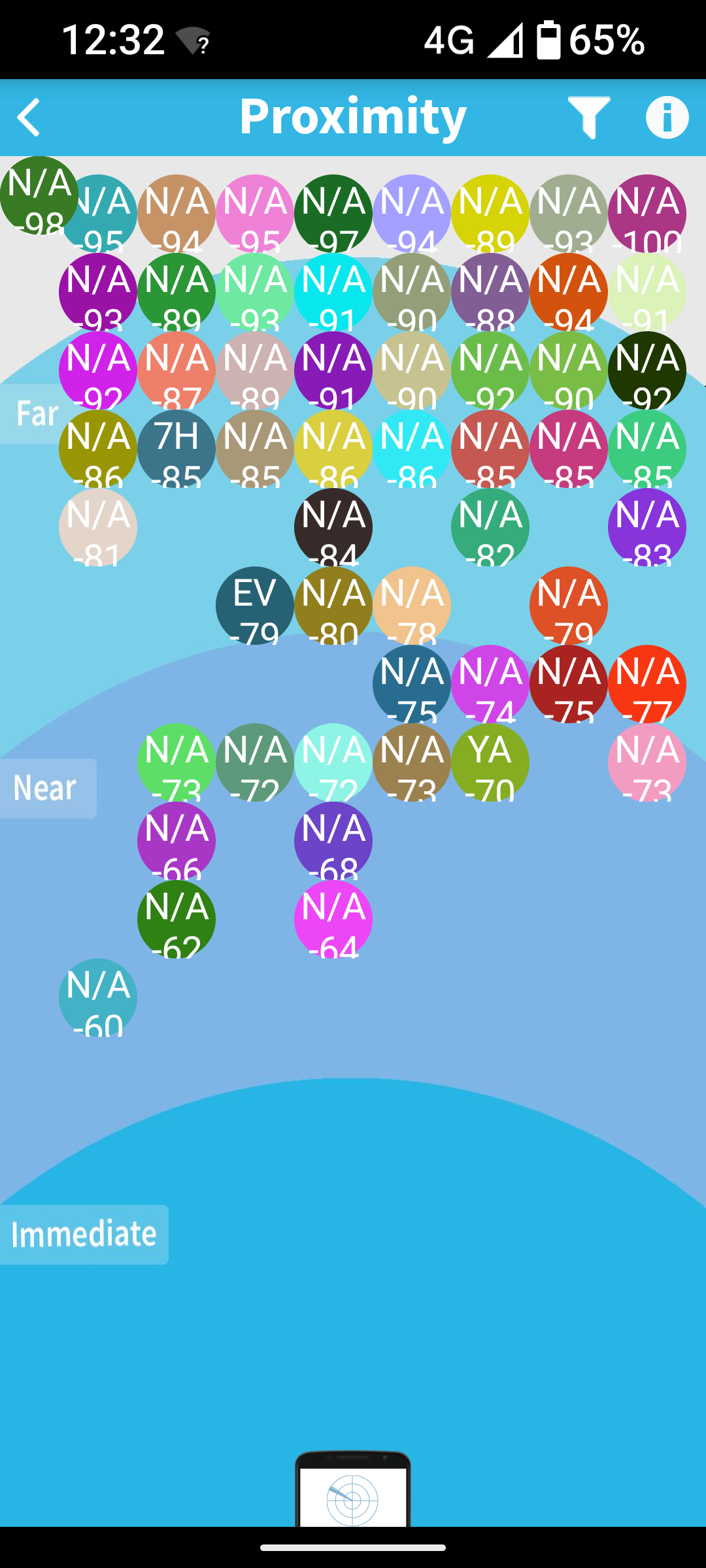The width and height of the screenshot is (706, 1568).
Task: Tap the N/A -81 device bubble
Action: tap(98, 527)
